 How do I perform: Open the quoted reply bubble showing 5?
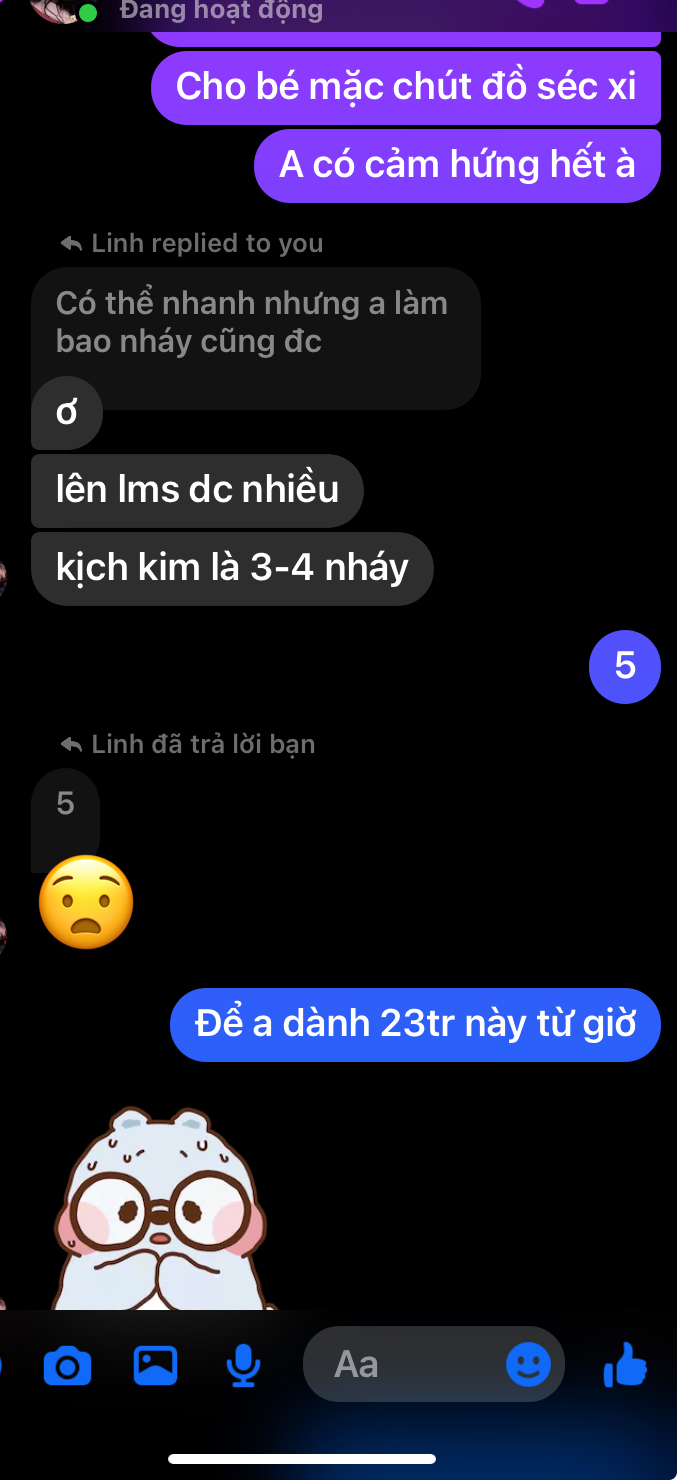[x=66, y=804]
